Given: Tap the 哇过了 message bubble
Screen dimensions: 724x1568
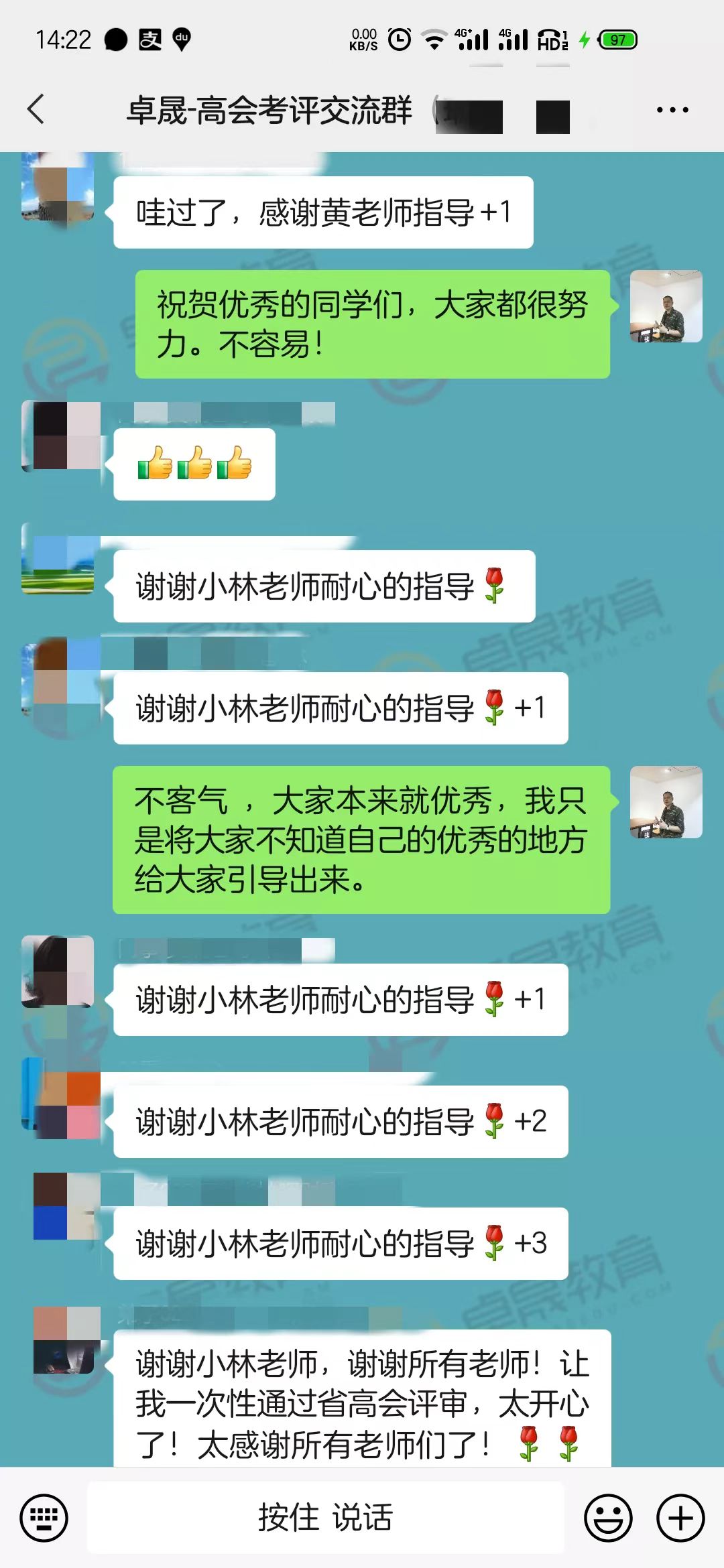Looking at the screenshot, I should (x=322, y=211).
